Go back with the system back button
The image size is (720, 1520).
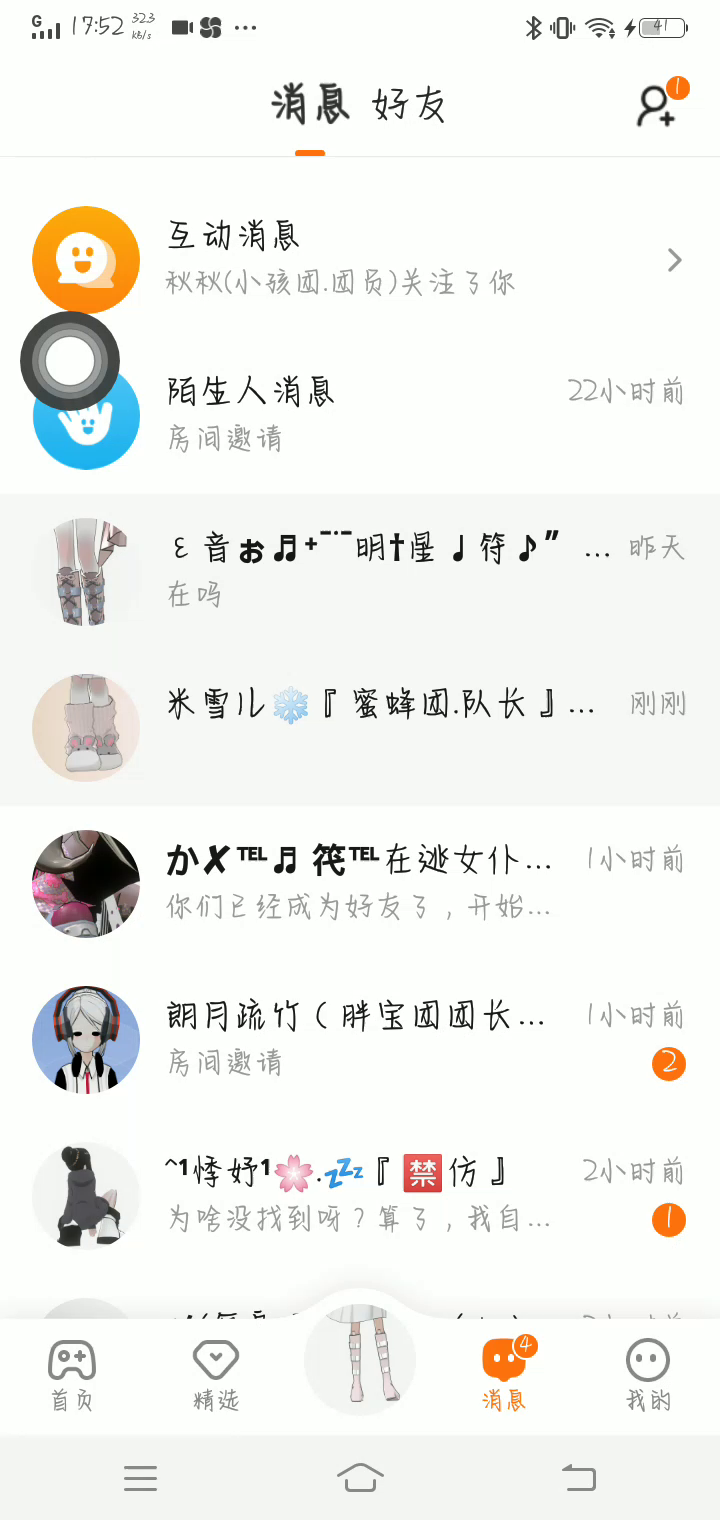[x=578, y=1477]
